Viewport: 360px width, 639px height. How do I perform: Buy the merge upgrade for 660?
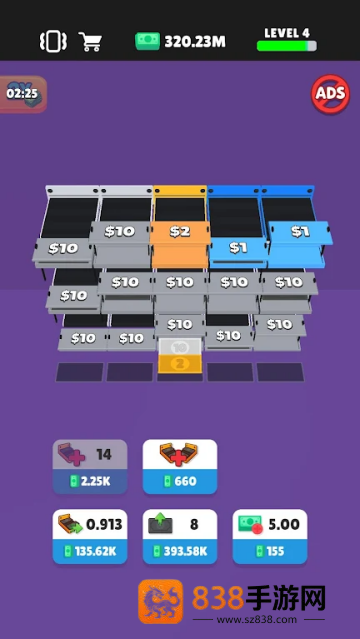coord(180,467)
